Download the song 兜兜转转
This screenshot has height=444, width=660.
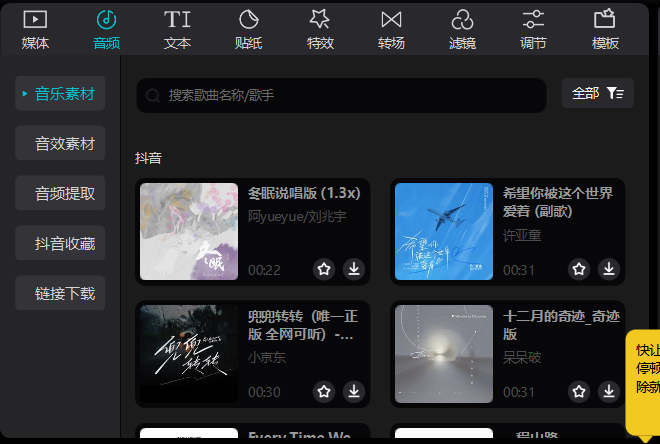[x=354, y=392]
